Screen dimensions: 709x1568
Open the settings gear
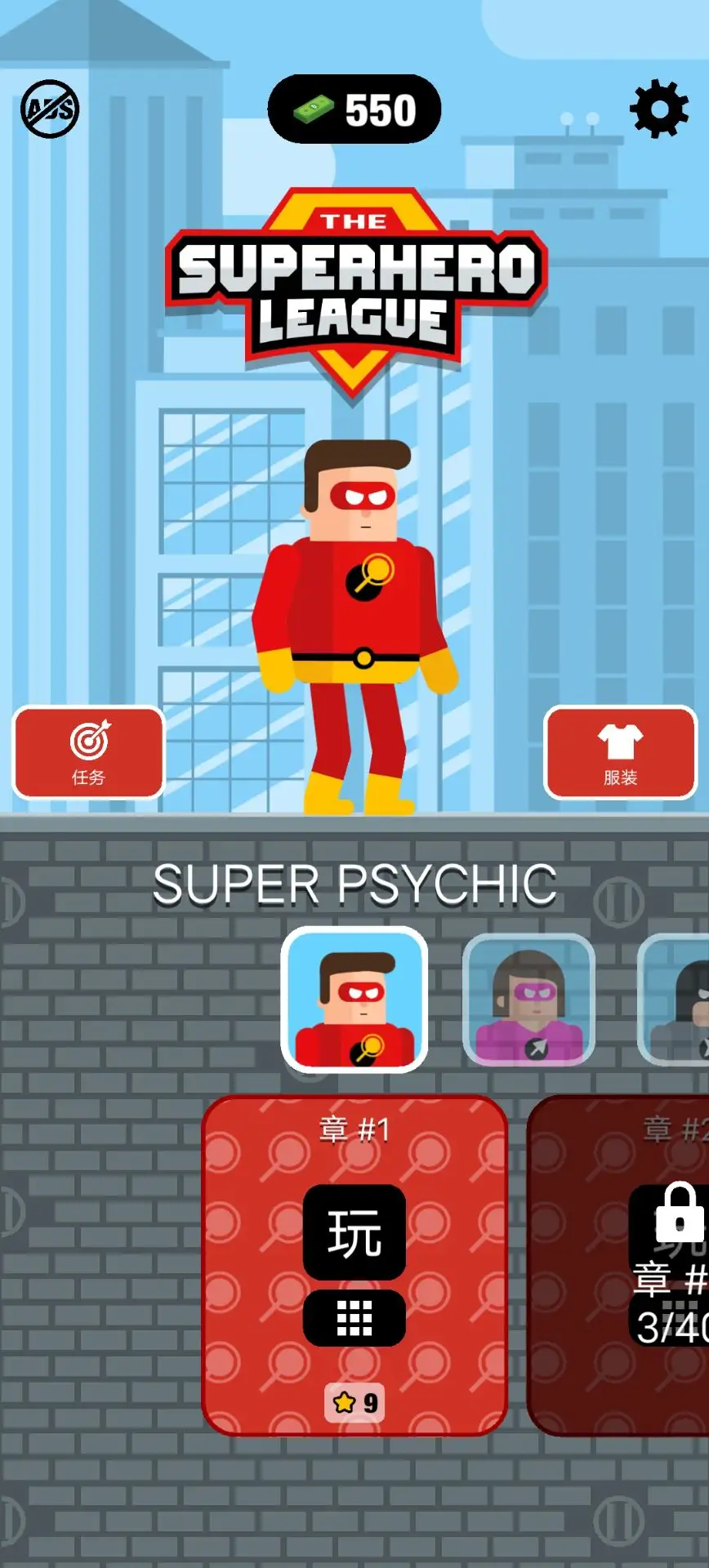point(659,109)
